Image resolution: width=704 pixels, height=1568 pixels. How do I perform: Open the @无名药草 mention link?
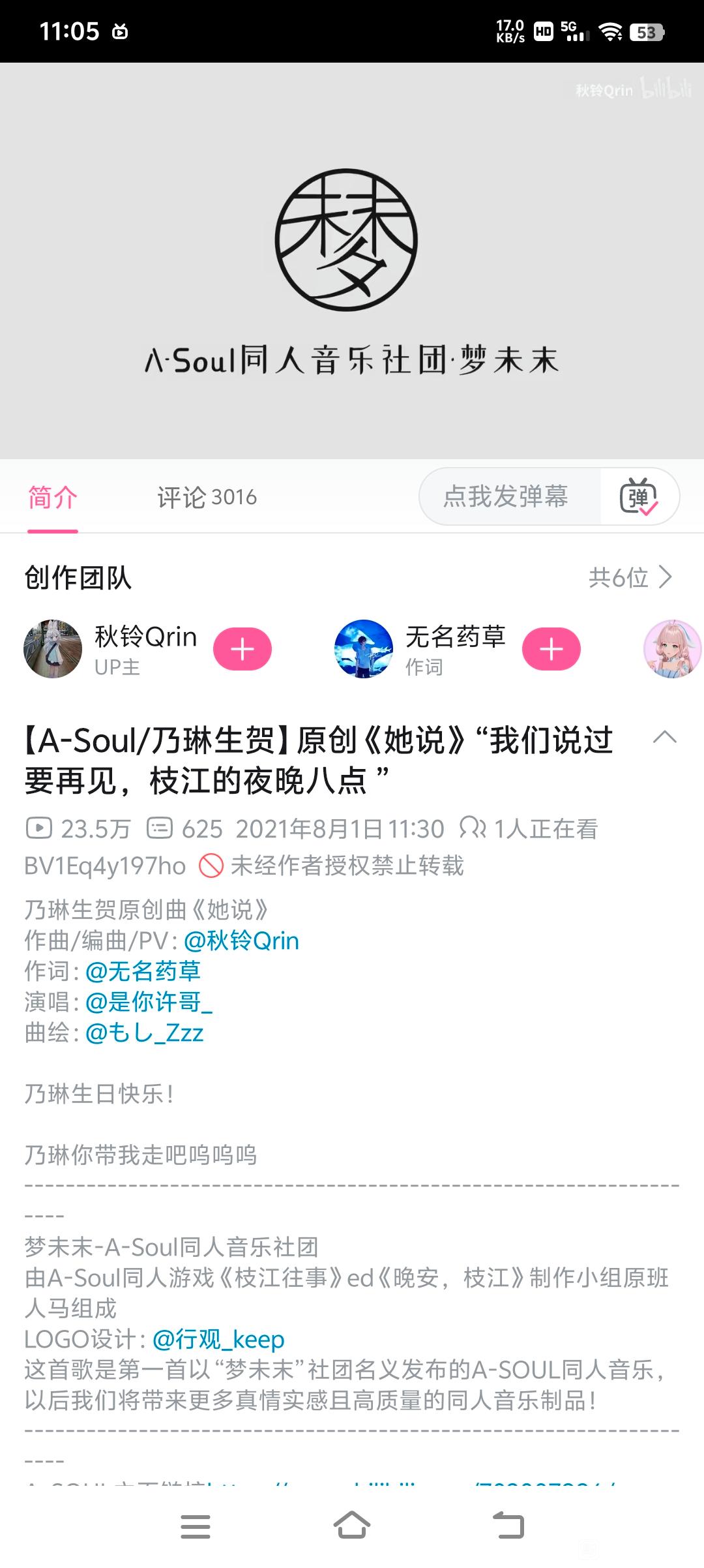click(143, 971)
